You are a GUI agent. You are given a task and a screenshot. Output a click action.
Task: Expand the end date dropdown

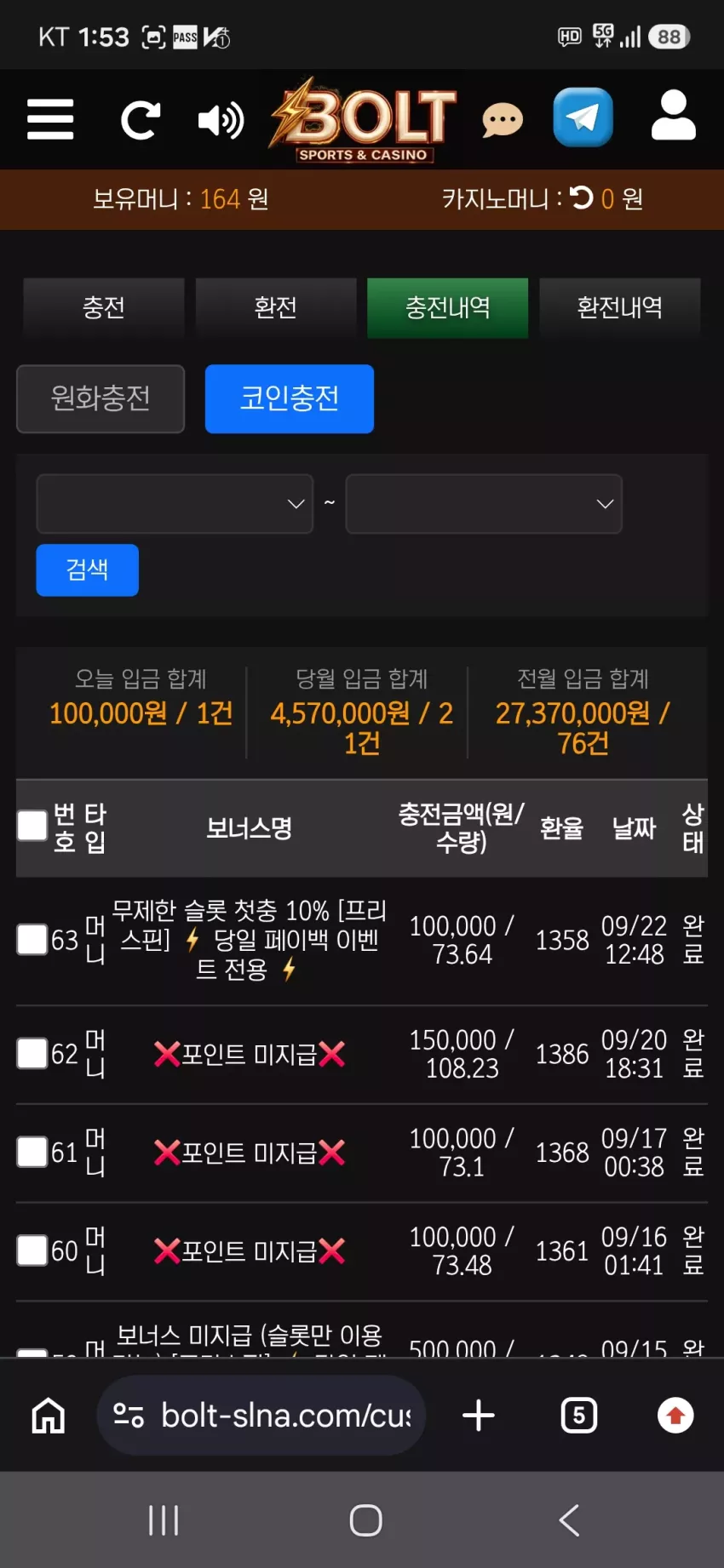[484, 504]
